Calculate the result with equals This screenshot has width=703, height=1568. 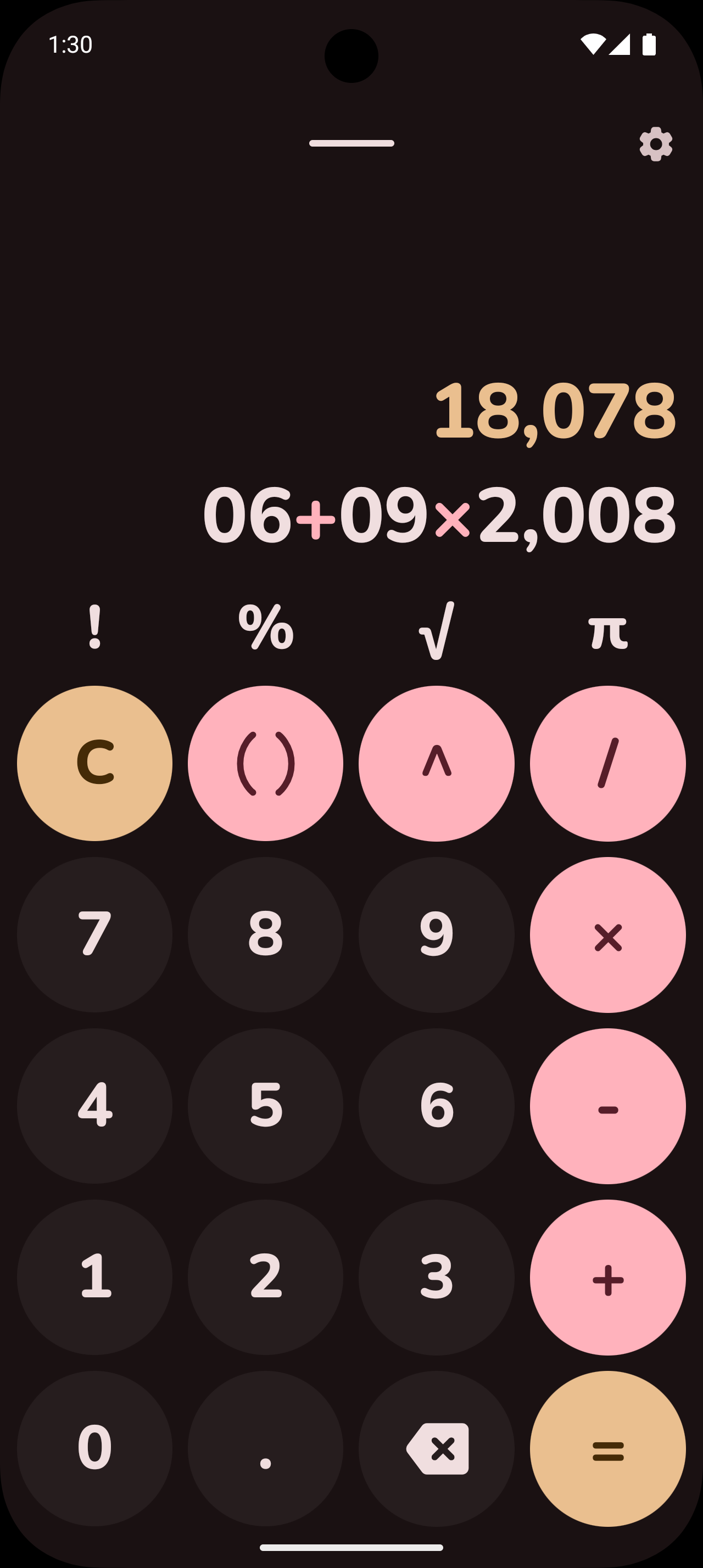pyautogui.click(x=607, y=1449)
